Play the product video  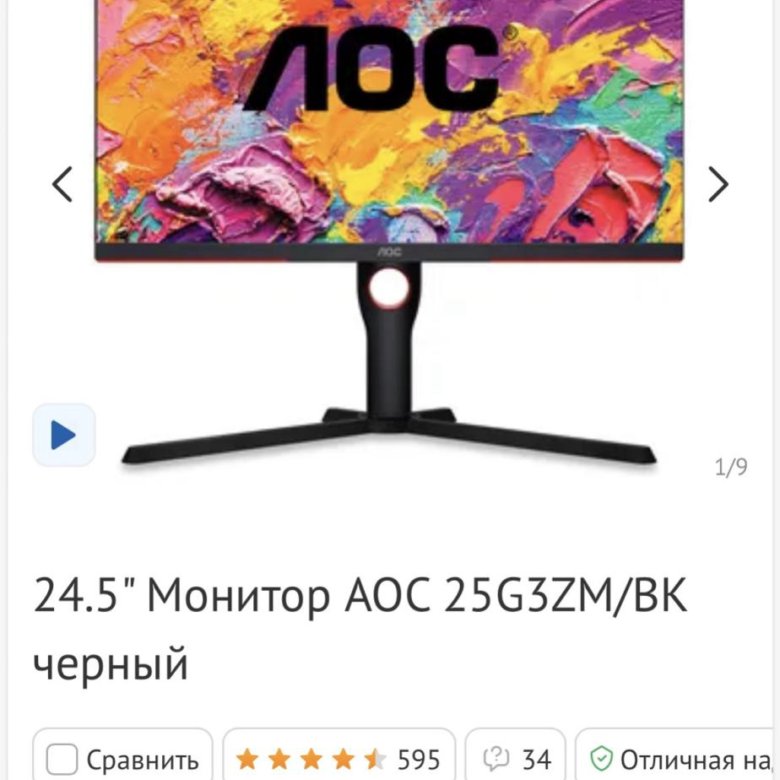pyautogui.click(x=64, y=435)
